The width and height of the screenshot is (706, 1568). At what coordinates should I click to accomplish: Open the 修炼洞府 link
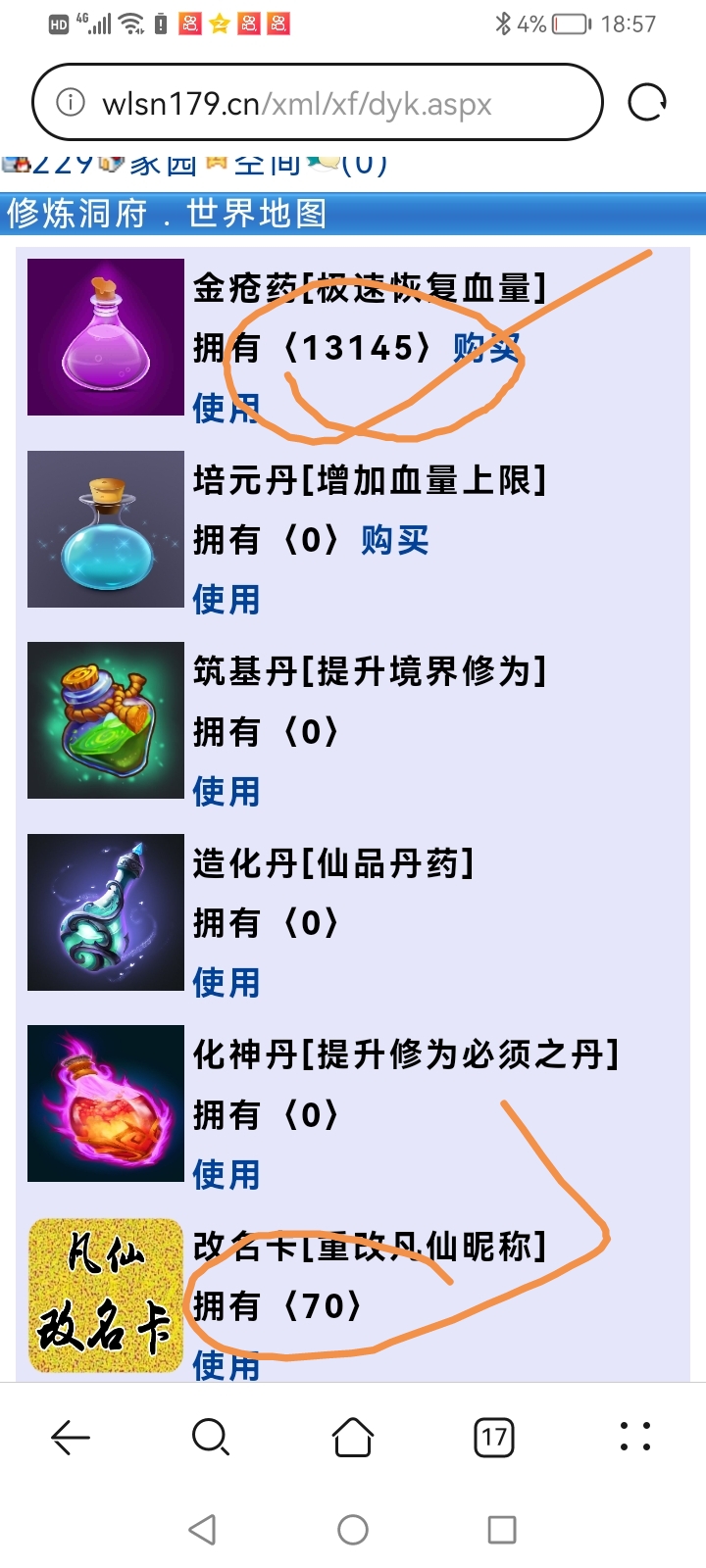point(76,214)
